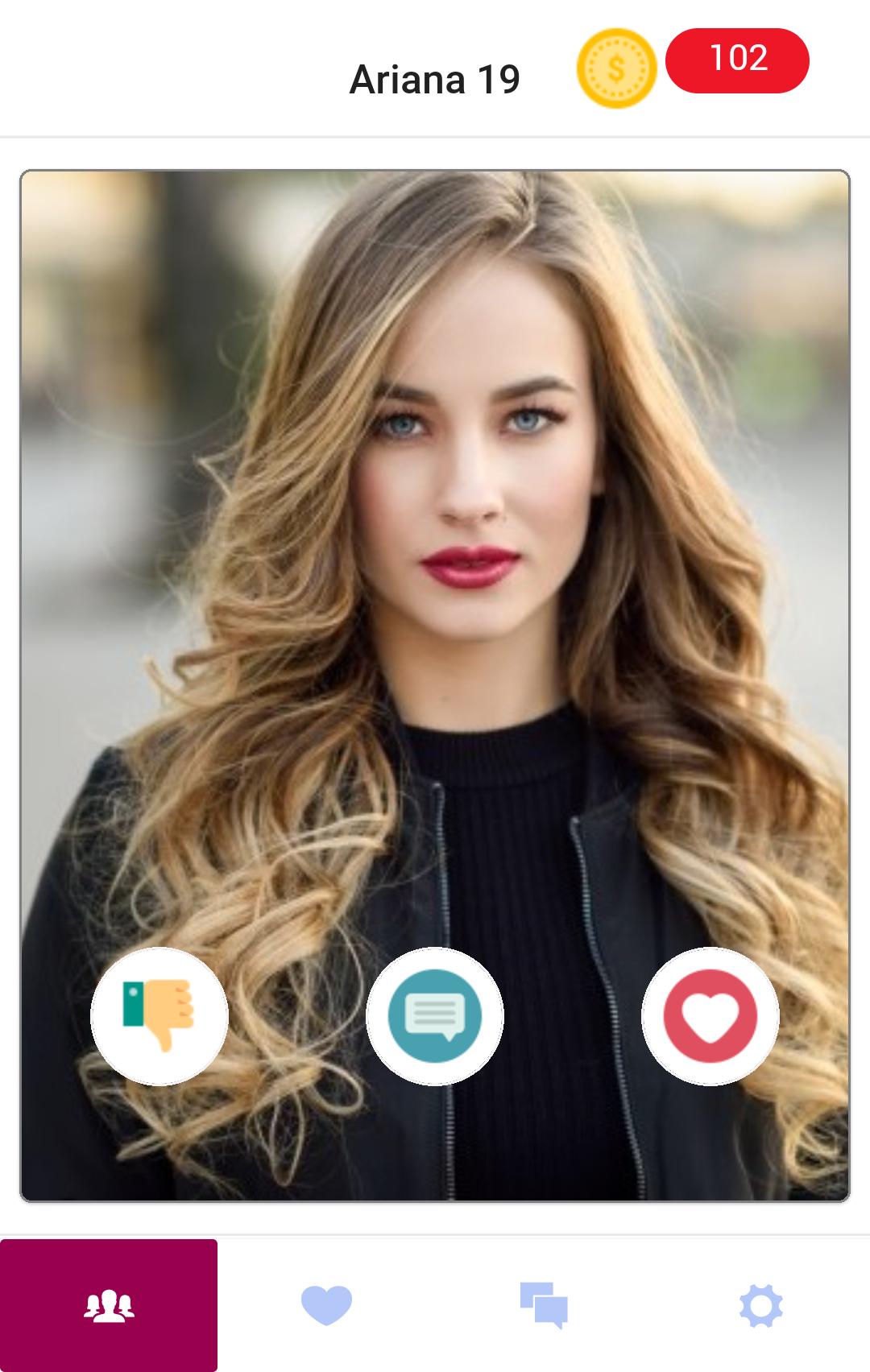Send Ariana a message
870x1372 pixels.
coord(435,1016)
